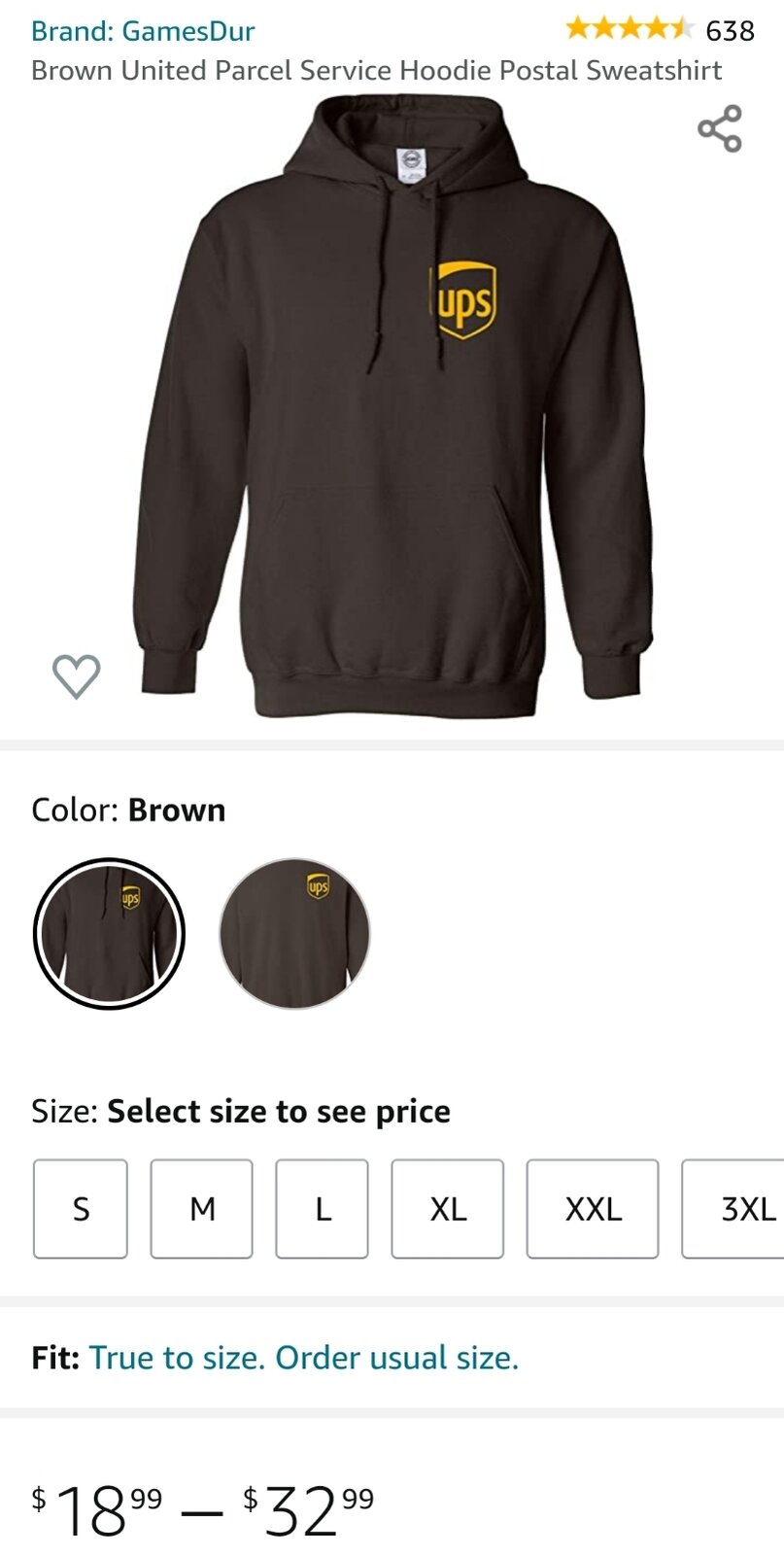Screen dimensions: 784x1555
Task: Choose size XXL
Action: tap(593, 1209)
